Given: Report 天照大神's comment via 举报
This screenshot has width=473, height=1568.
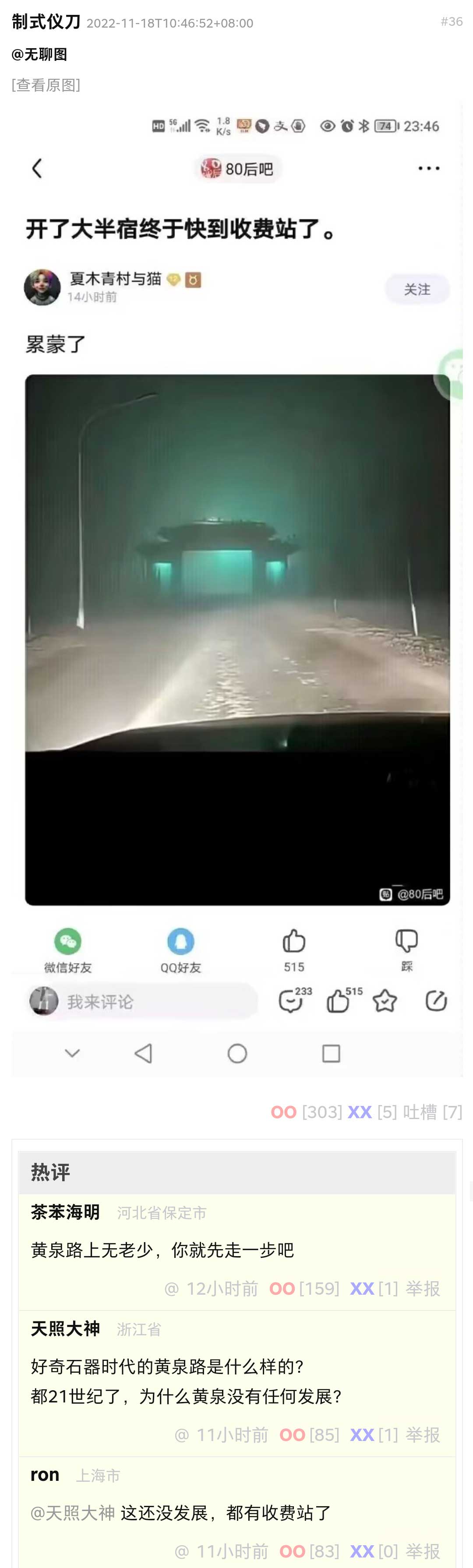Looking at the screenshot, I should point(423,1435).
